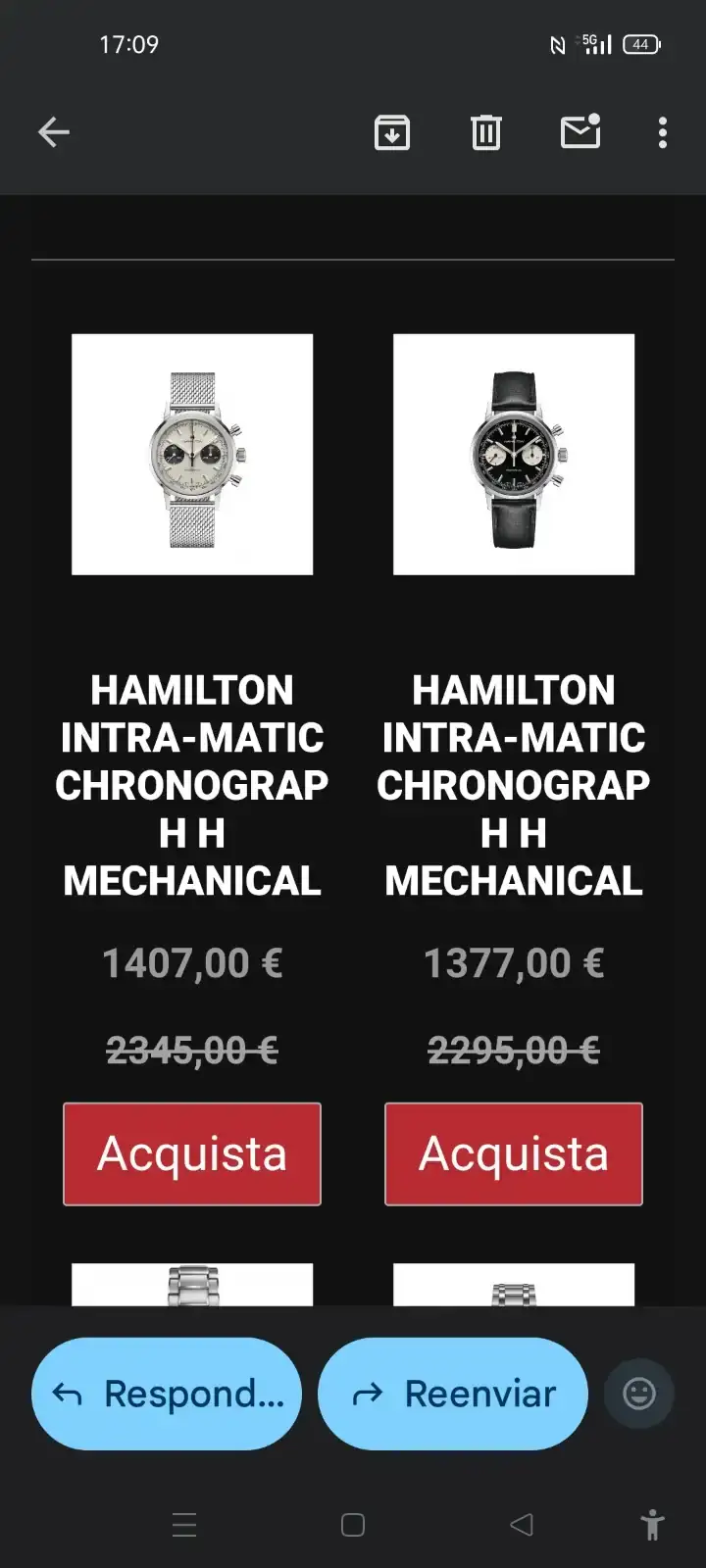
Task: Add an emoji reaction
Action: pos(639,1394)
